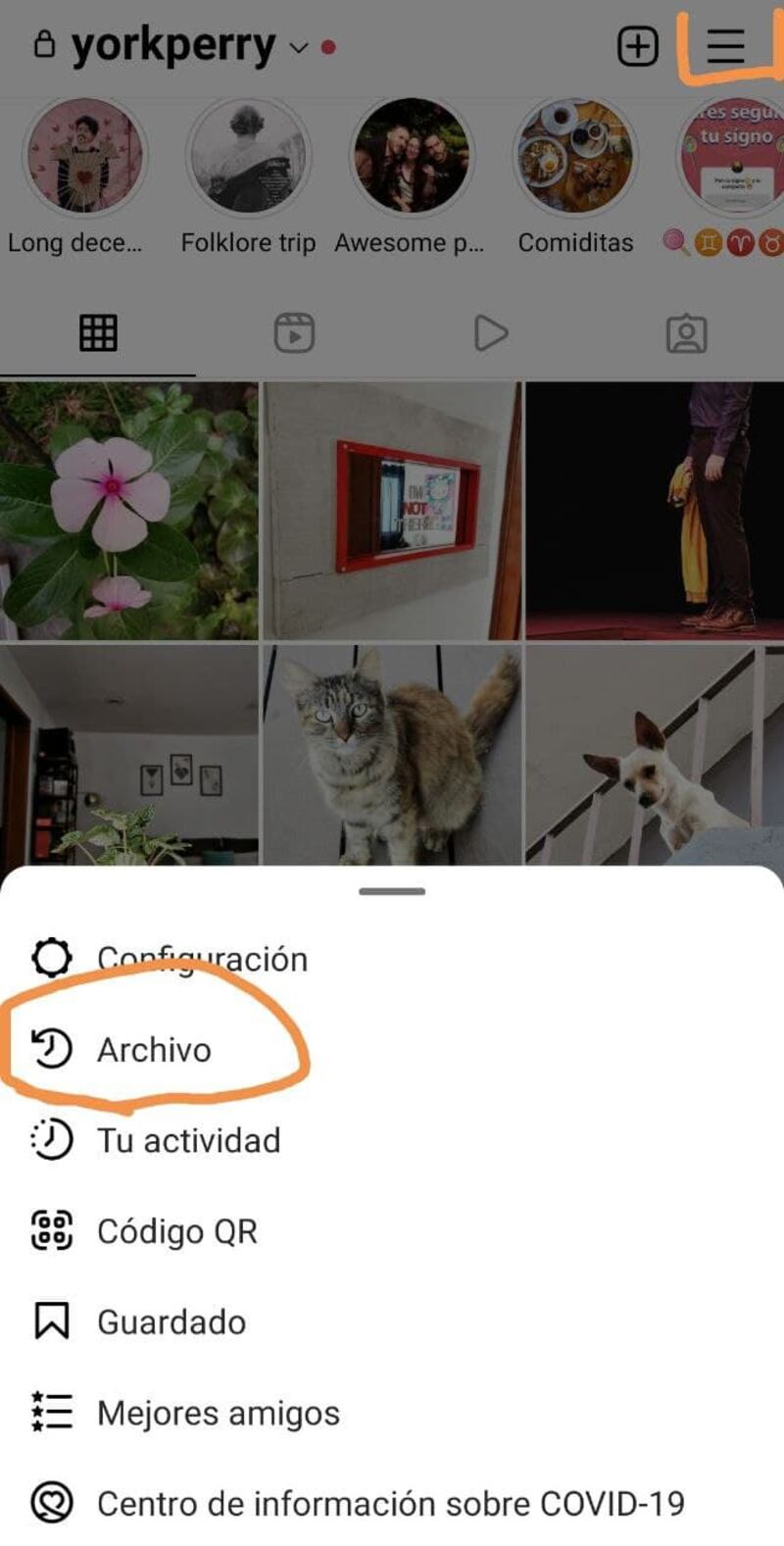Viewport: 784px width, 1546px height.
Task: Open Código QR
Action: pyautogui.click(x=176, y=1231)
